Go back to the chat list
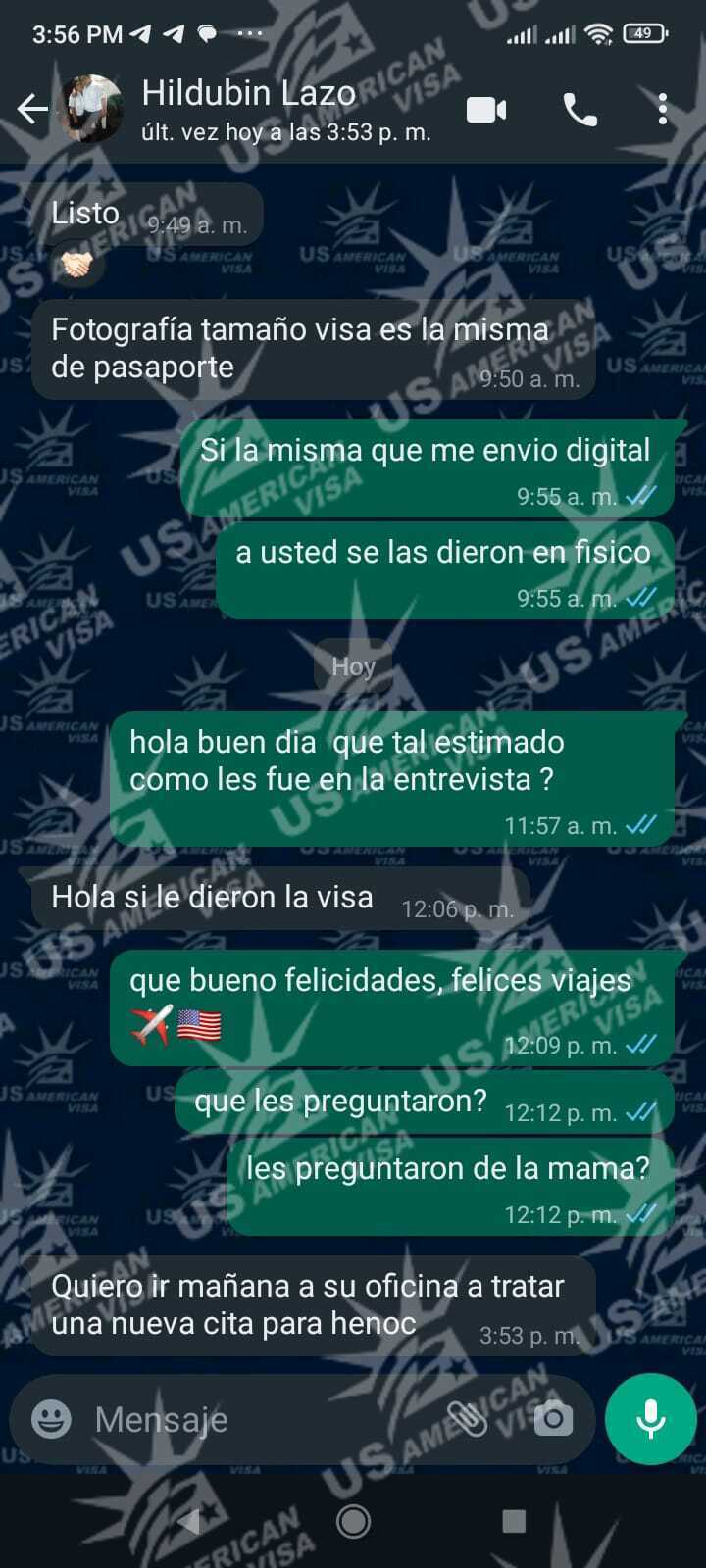706x1568 pixels. click(x=31, y=110)
